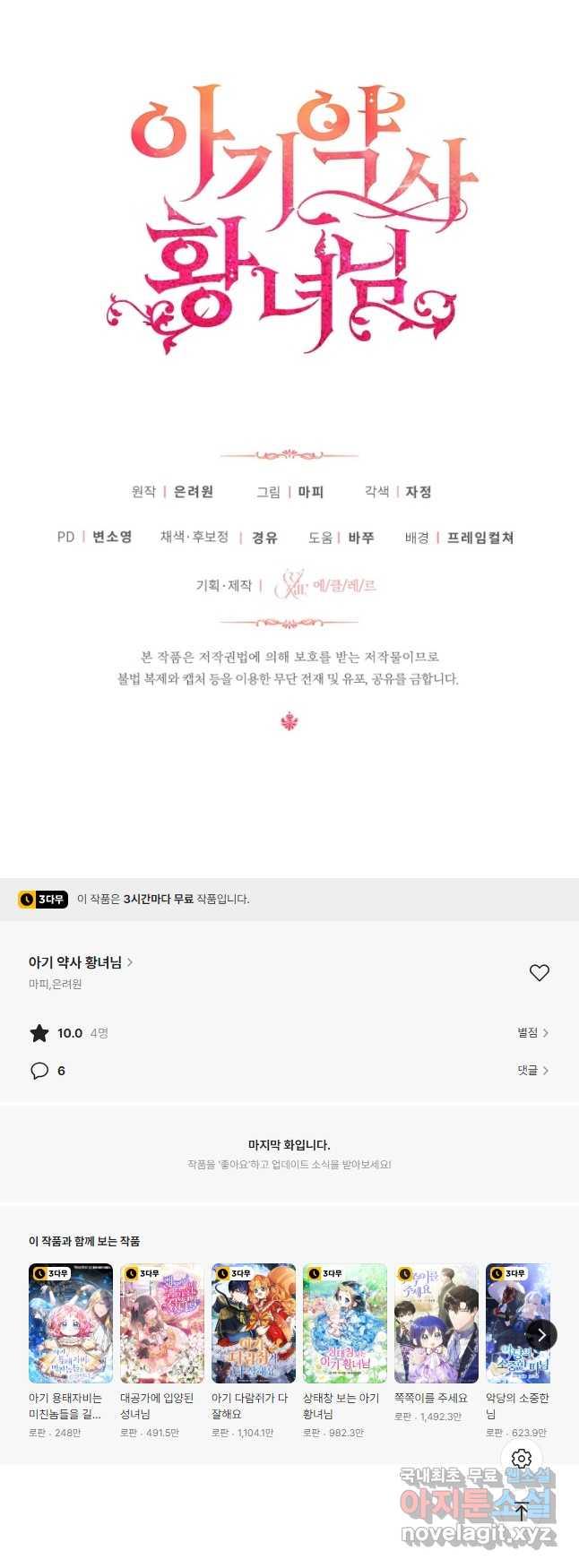This screenshot has width=579, height=1568.
Task: Open 쪽쪽이를 주세요 recommendation
Action: 436,1324
